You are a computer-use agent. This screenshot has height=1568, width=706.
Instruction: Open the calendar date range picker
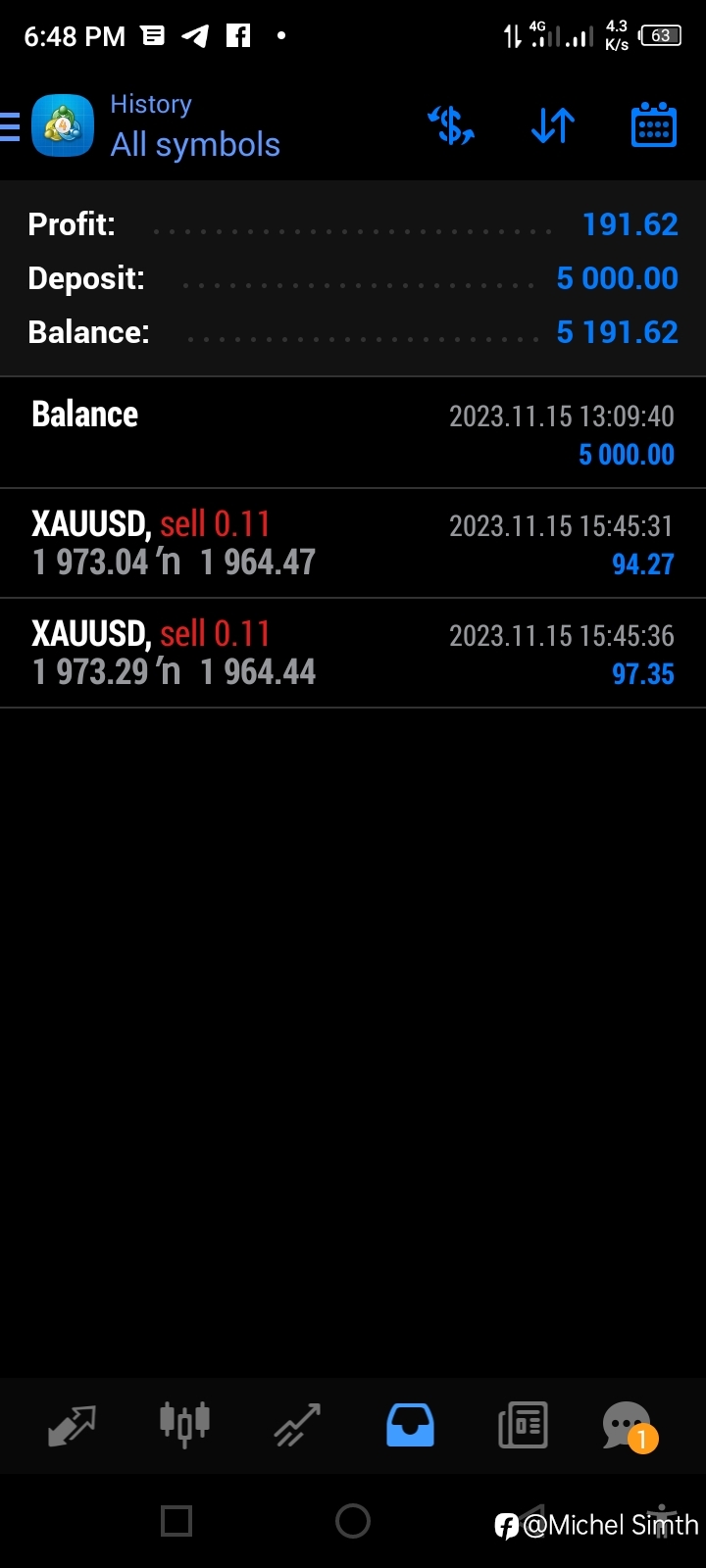coord(653,126)
